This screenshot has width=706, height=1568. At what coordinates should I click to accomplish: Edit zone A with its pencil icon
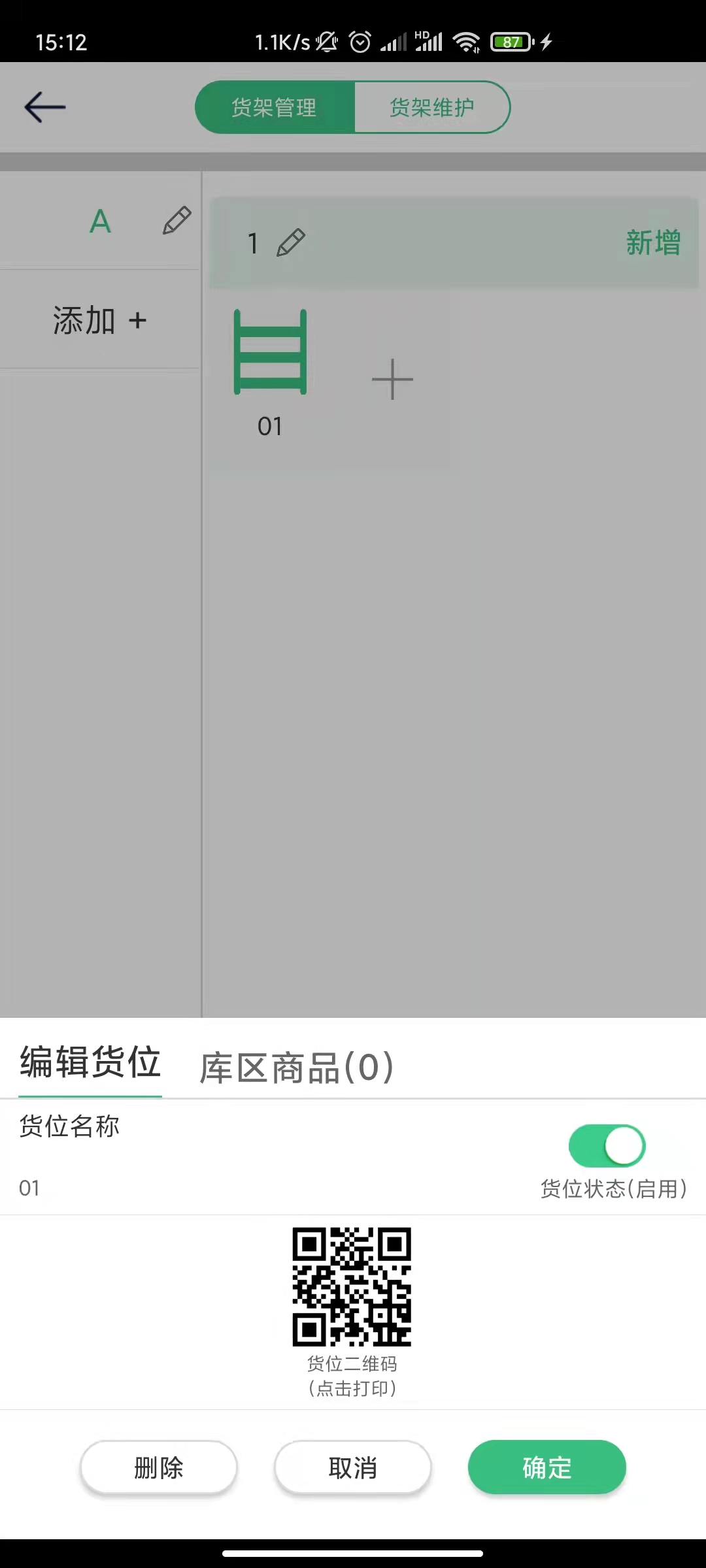176,221
